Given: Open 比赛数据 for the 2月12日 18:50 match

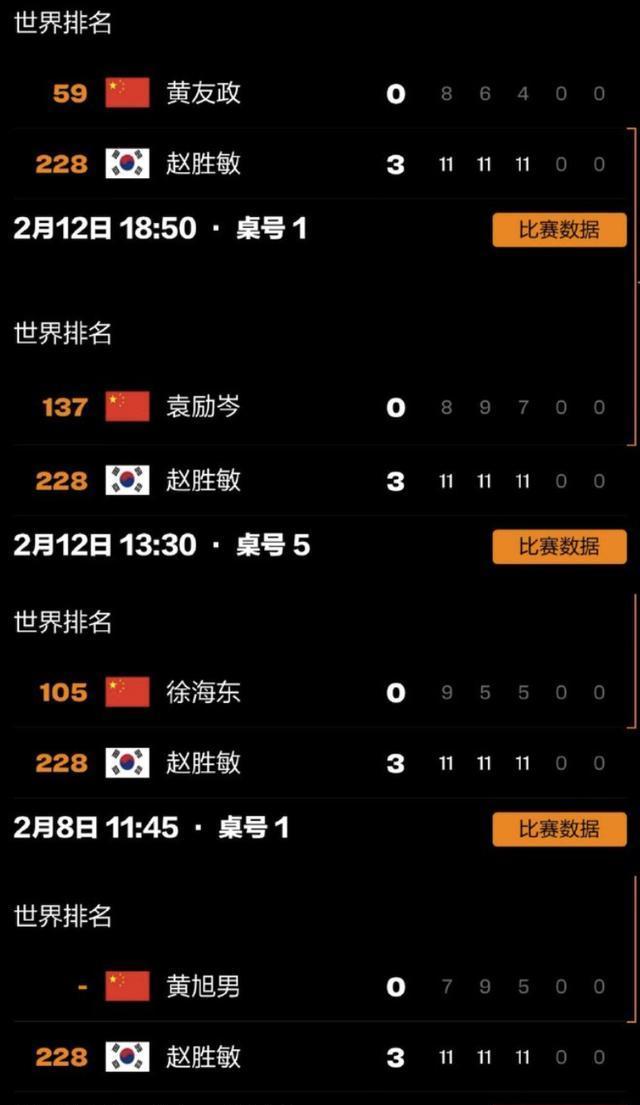Looking at the screenshot, I should (559, 230).
